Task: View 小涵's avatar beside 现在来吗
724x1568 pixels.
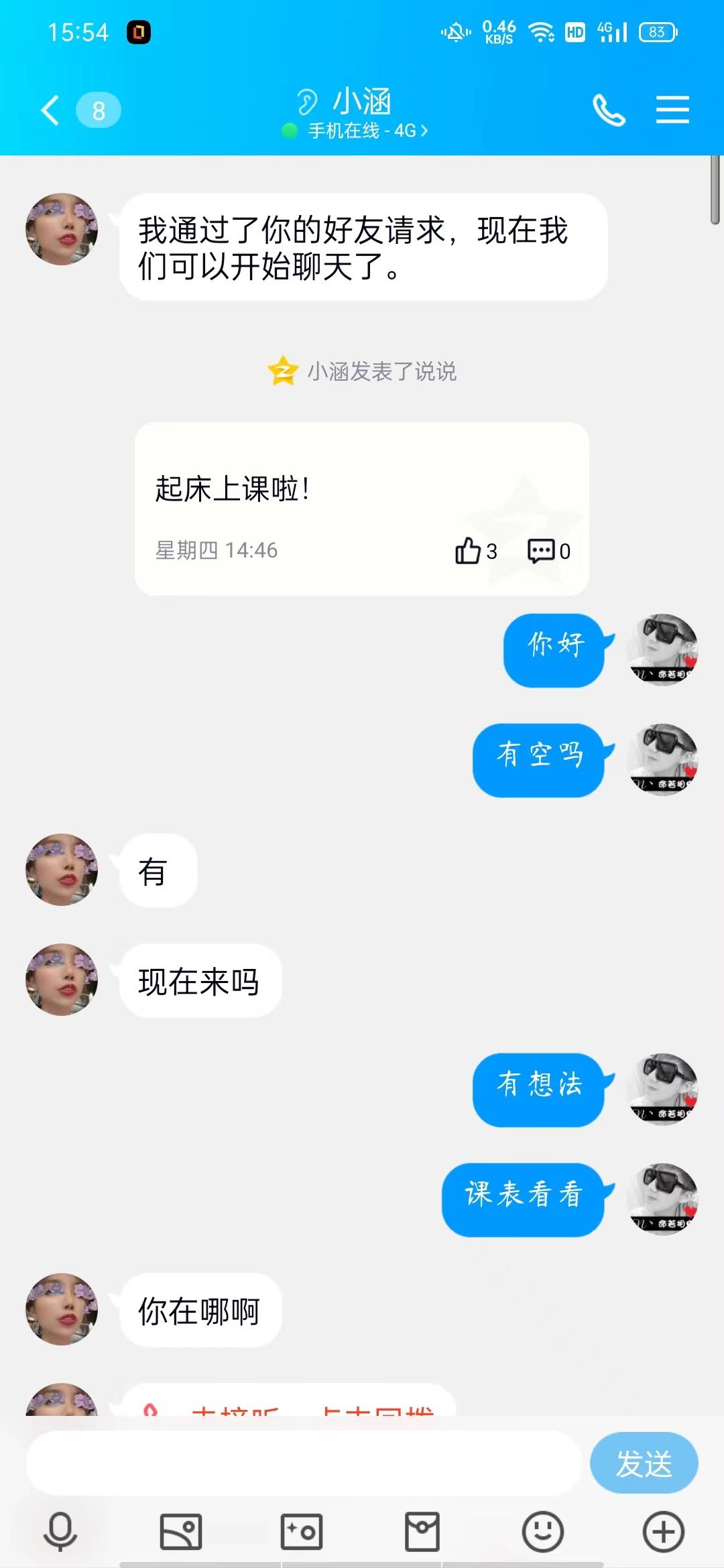Action: pos(62,980)
